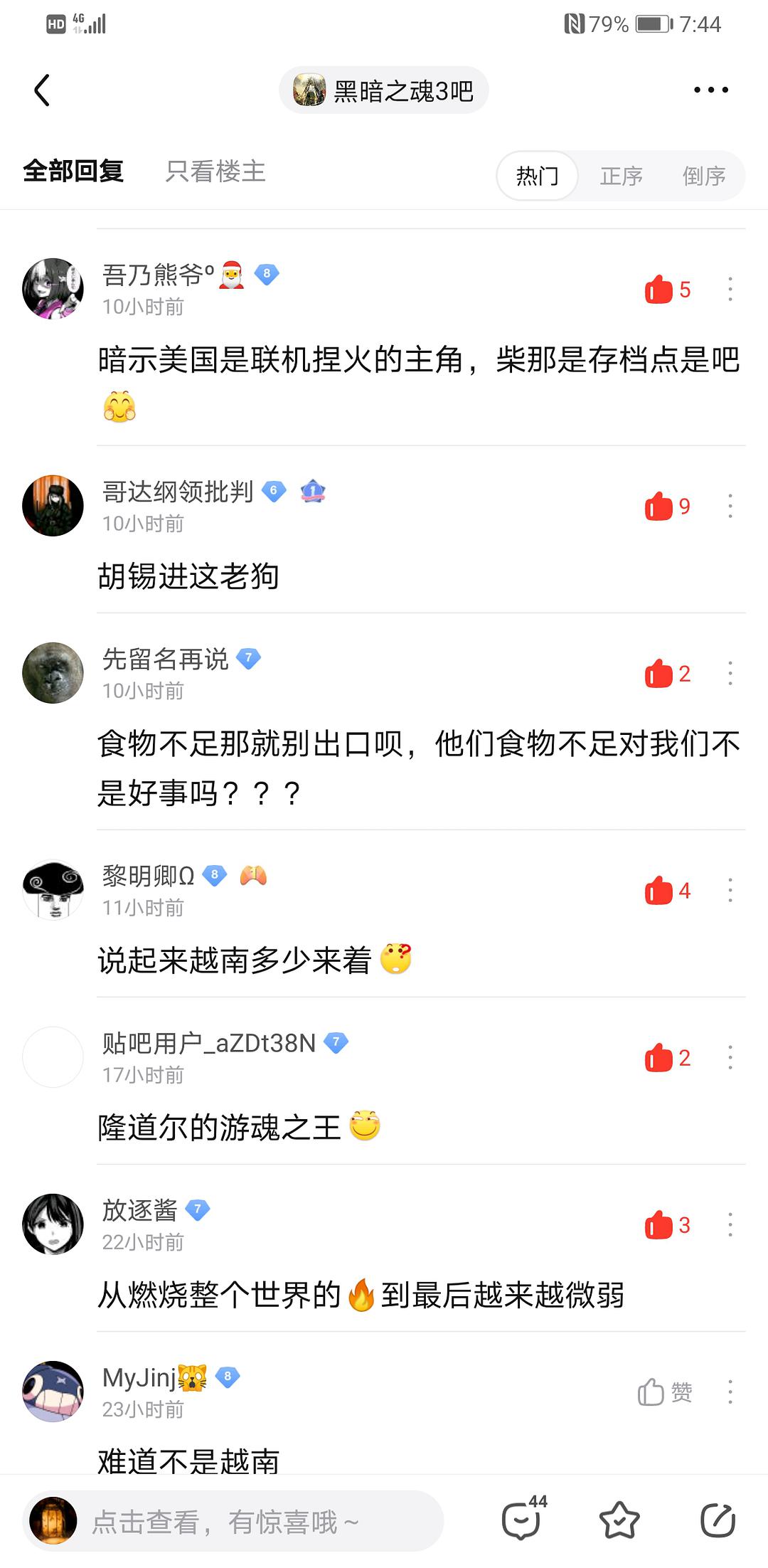This screenshot has height=1568, width=768.
Task: Select the 热门 sort option
Action: pos(538,176)
